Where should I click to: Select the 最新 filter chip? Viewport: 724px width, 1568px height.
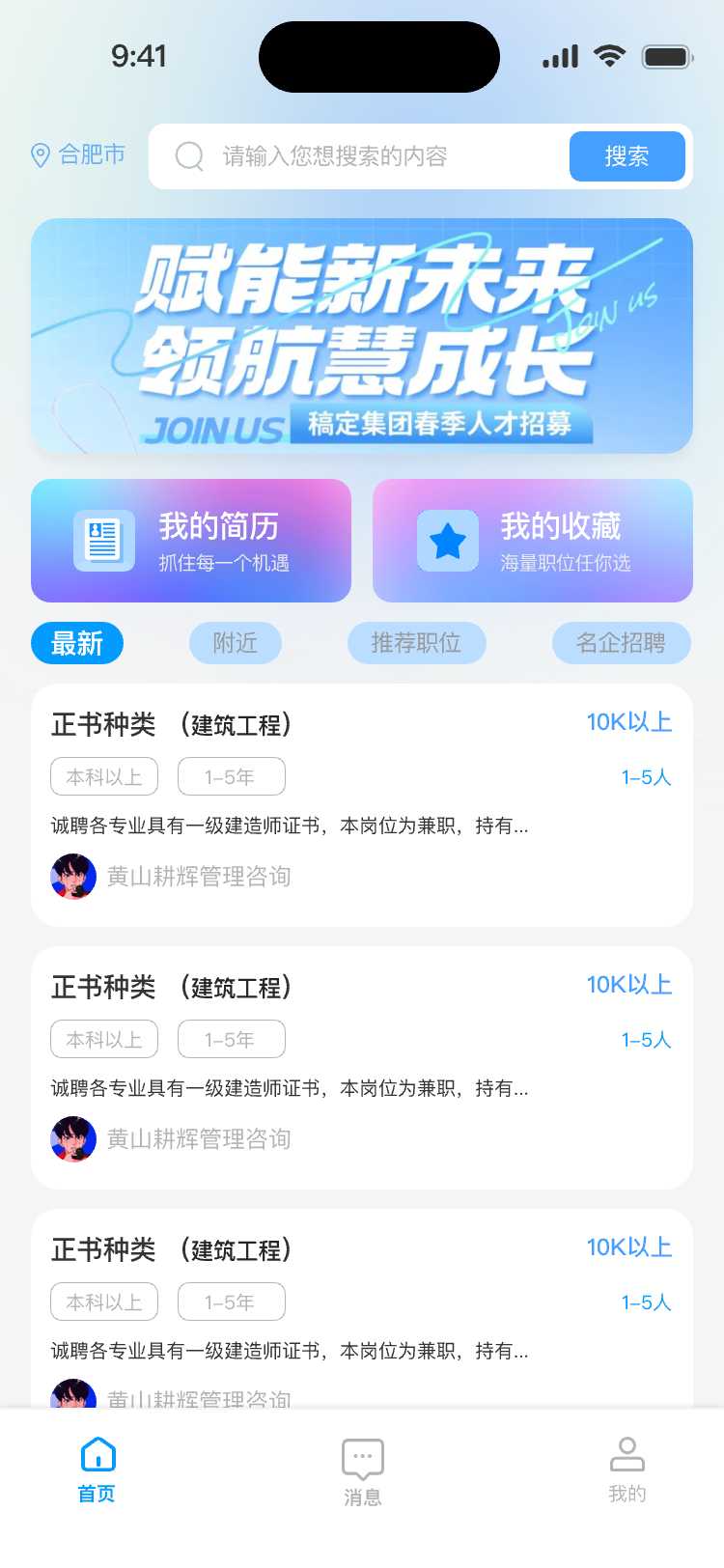click(x=77, y=643)
